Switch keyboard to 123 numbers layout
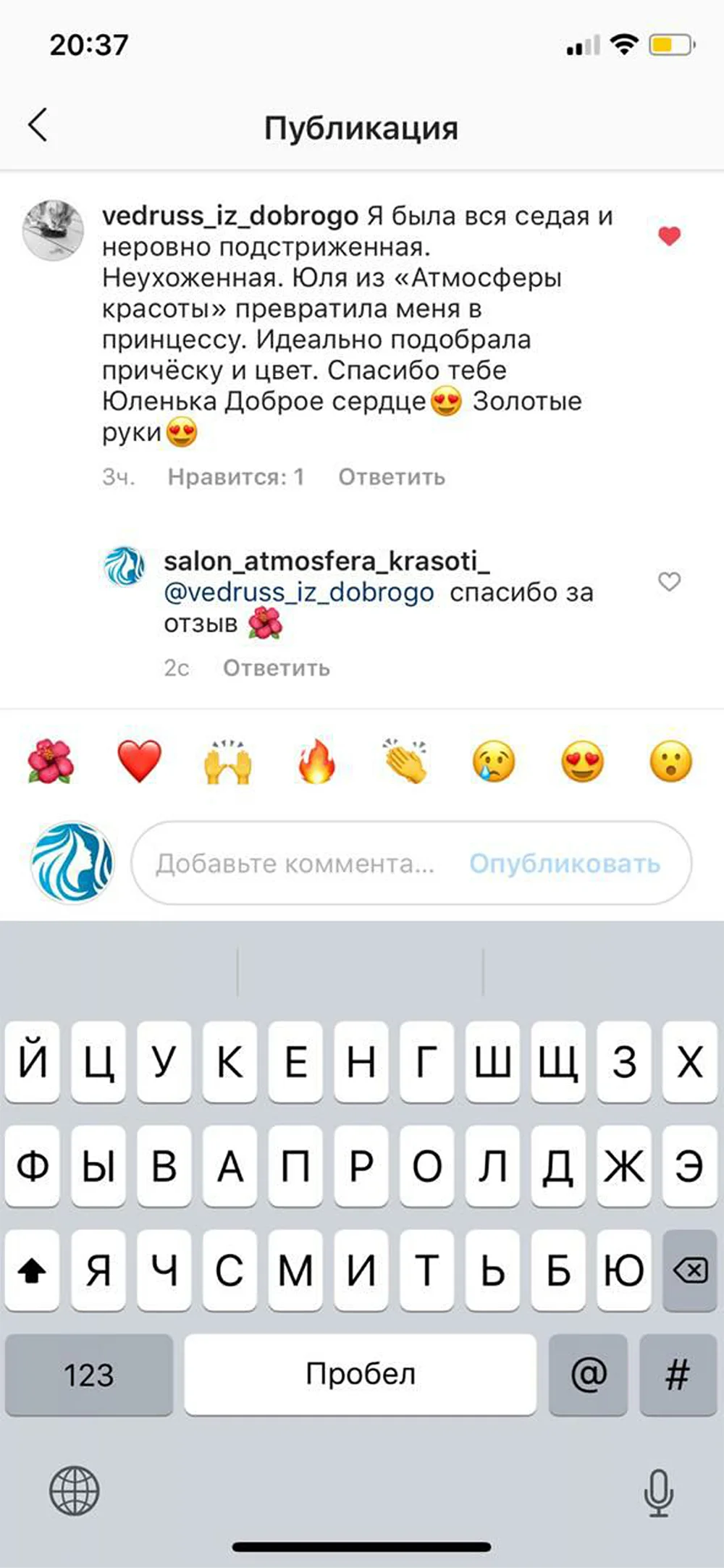The image size is (724, 1568). click(88, 1374)
